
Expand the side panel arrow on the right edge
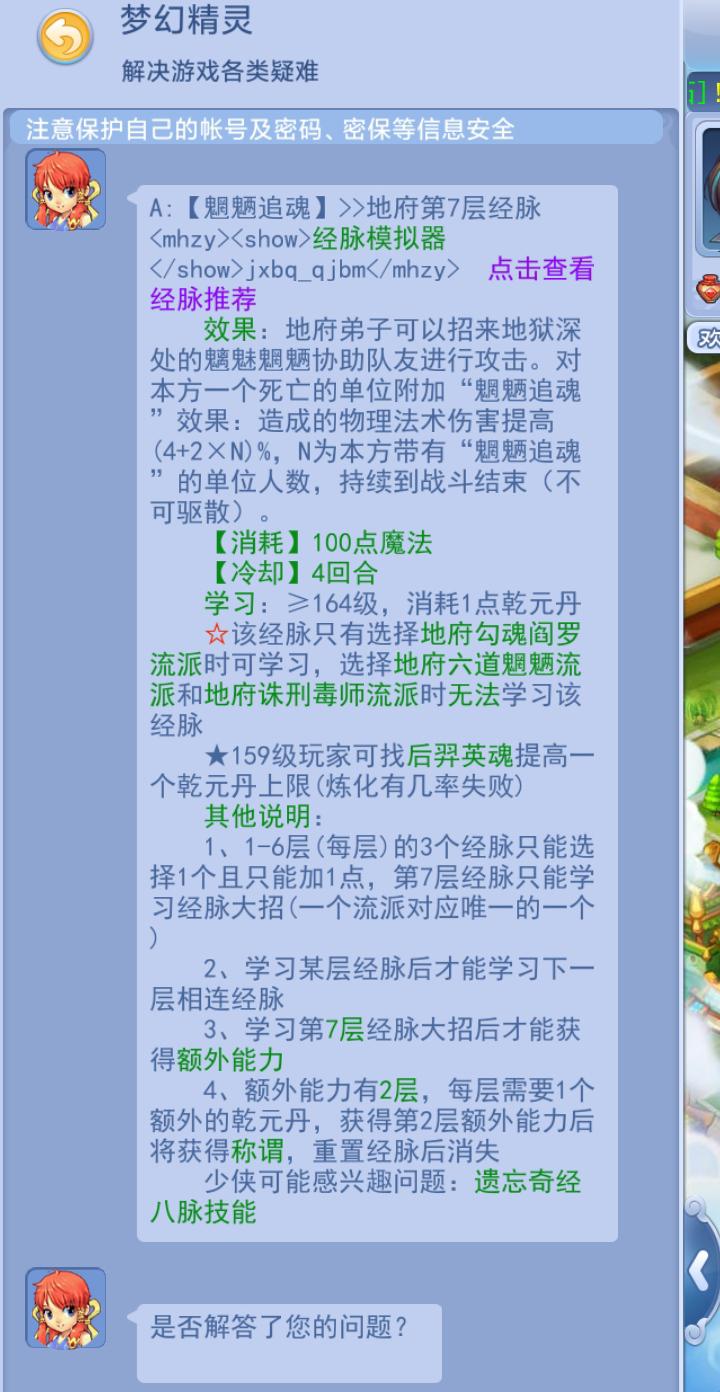click(700, 1272)
